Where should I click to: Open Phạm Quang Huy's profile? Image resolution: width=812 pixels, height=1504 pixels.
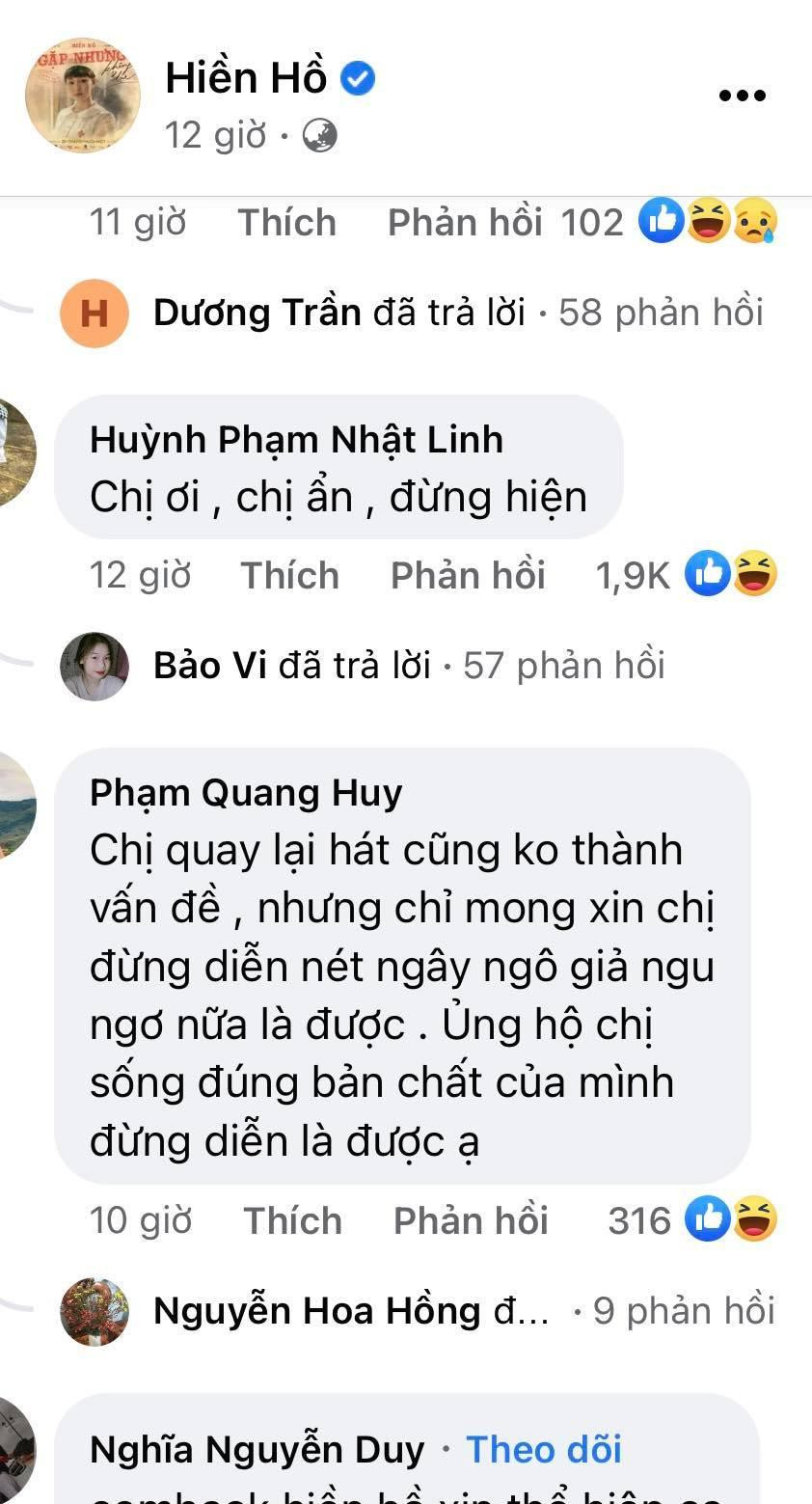(x=246, y=793)
